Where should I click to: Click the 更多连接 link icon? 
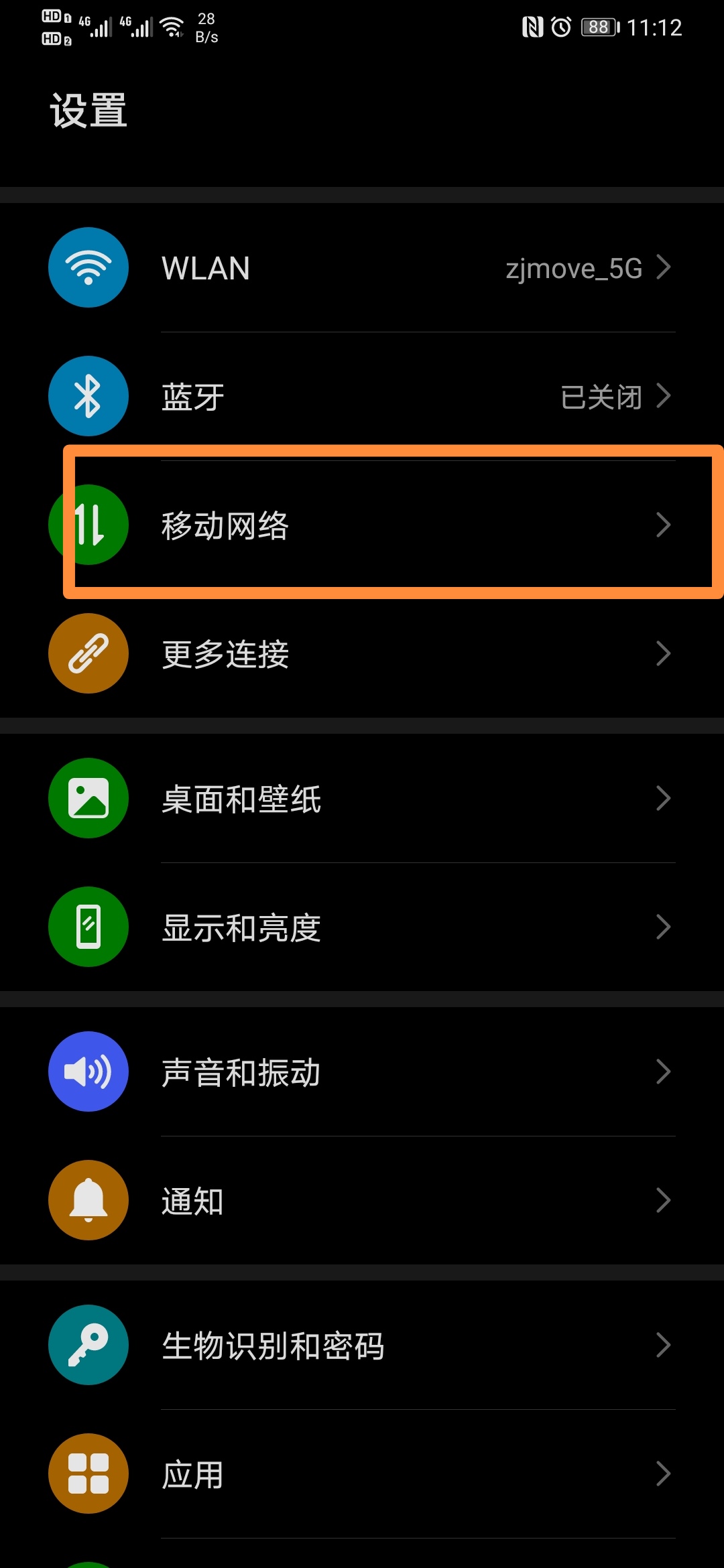(x=88, y=653)
